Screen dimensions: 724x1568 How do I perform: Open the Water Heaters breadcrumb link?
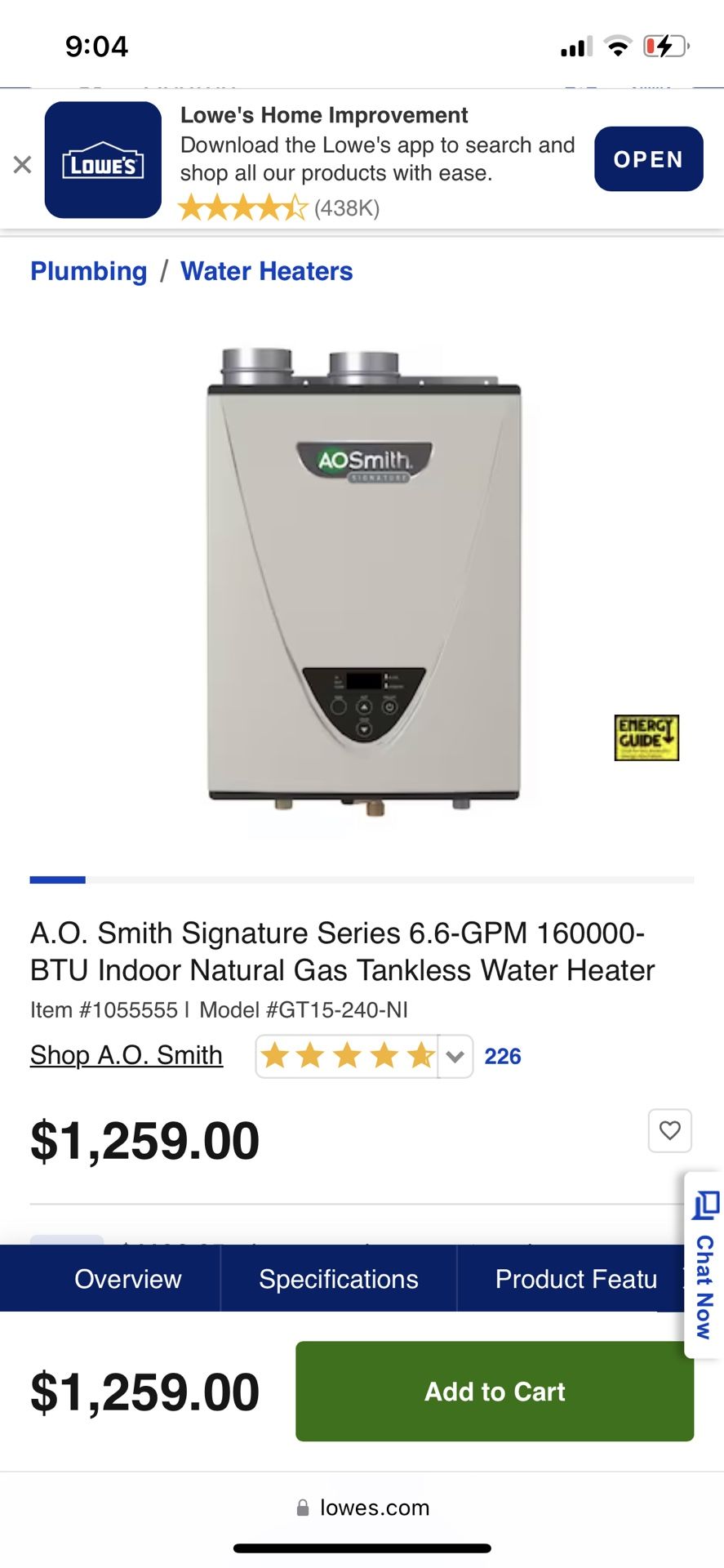[267, 270]
